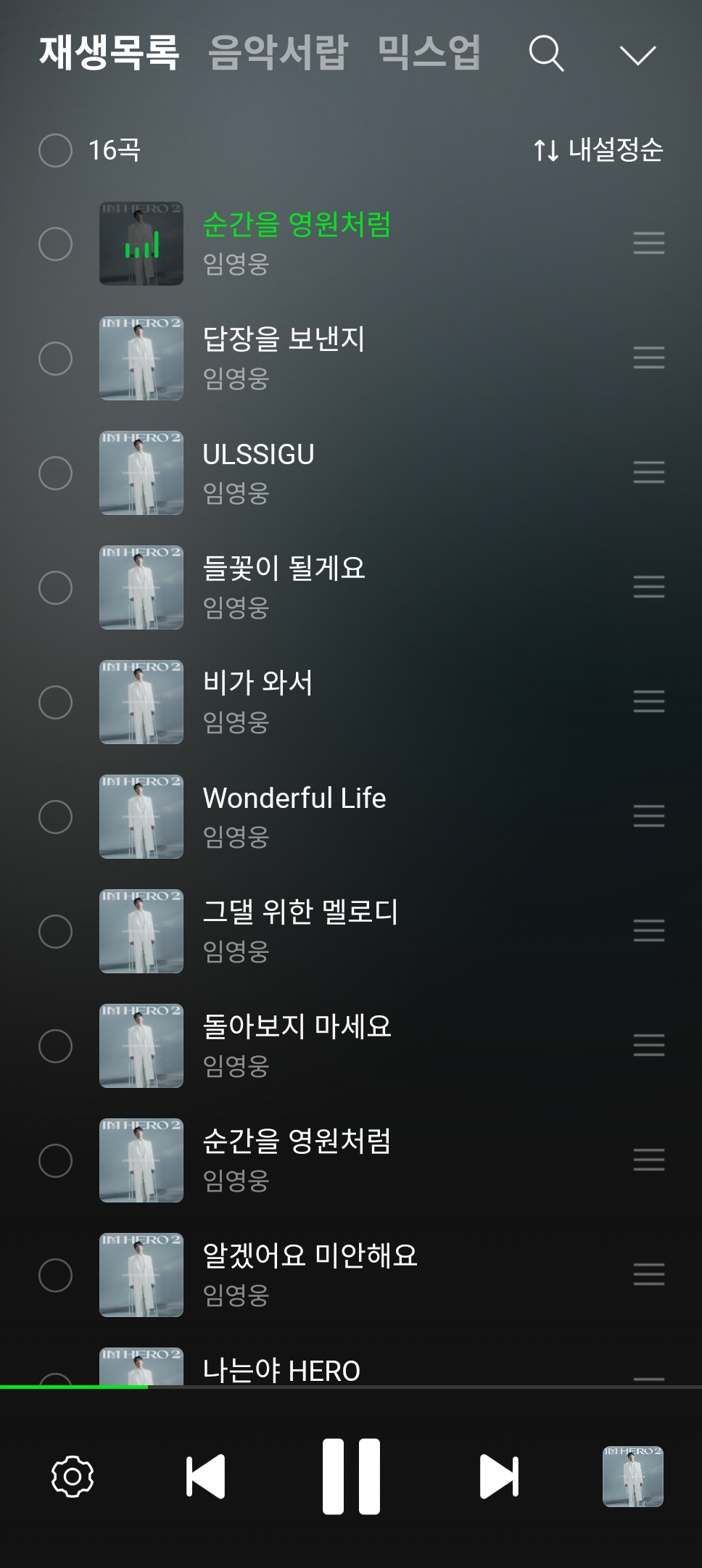
Task: Collapse the playlist with the down chevron
Action: (637, 55)
